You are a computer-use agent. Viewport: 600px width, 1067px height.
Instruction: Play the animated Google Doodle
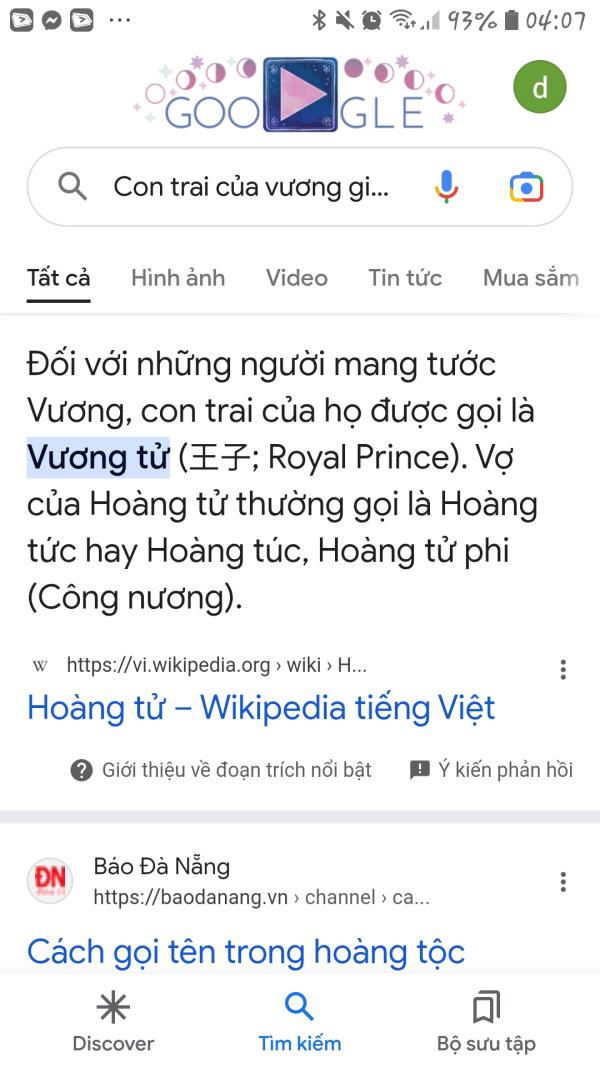coord(300,94)
